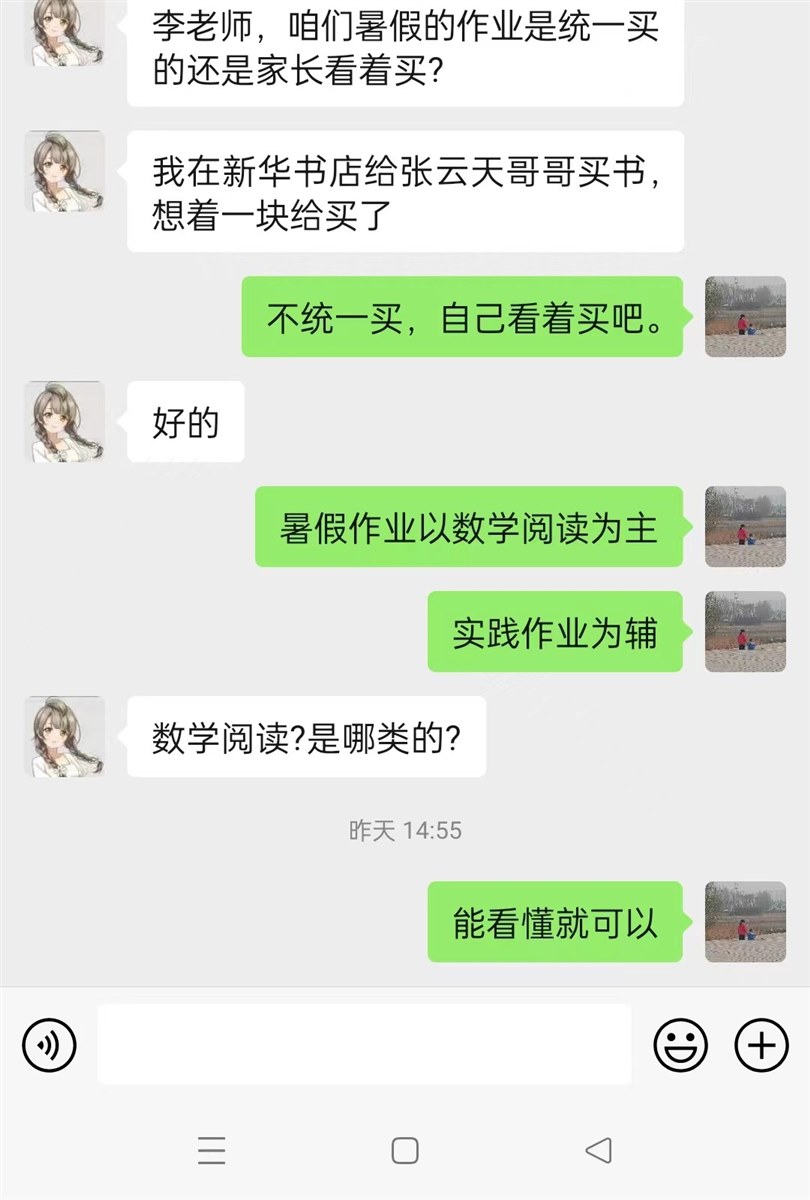Open sender's avatar beside the "好的" message
This screenshot has height=1200, width=810.
[64, 421]
